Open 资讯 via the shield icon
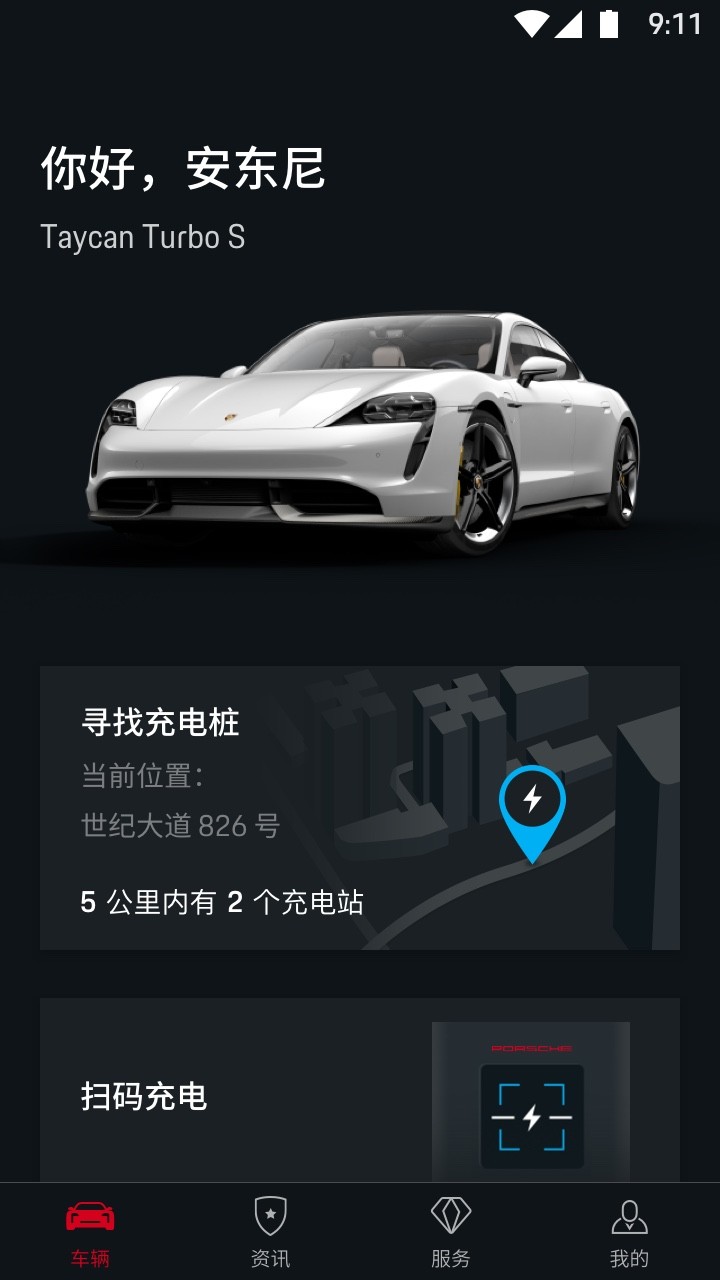 coord(270,1216)
